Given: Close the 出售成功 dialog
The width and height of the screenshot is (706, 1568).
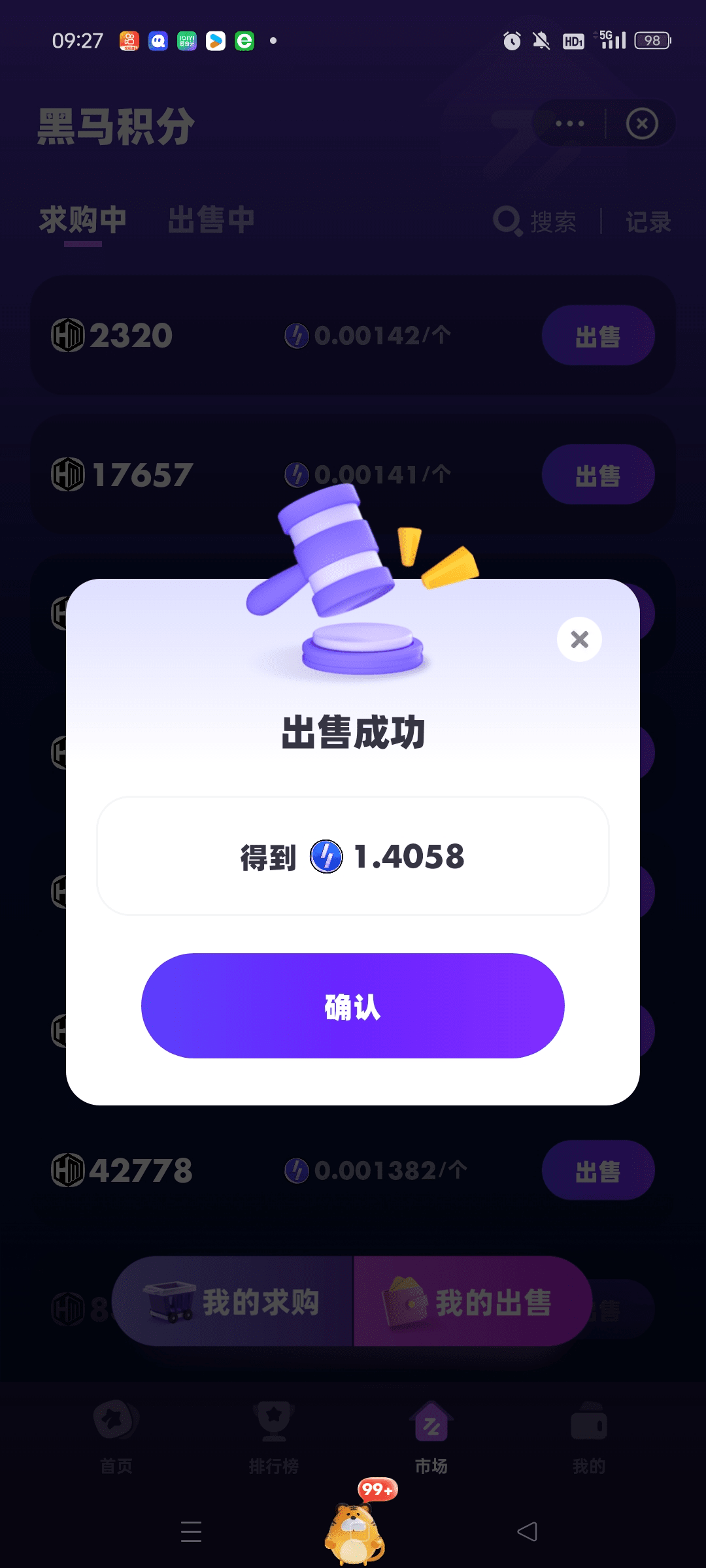Looking at the screenshot, I should pyautogui.click(x=579, y=639).
